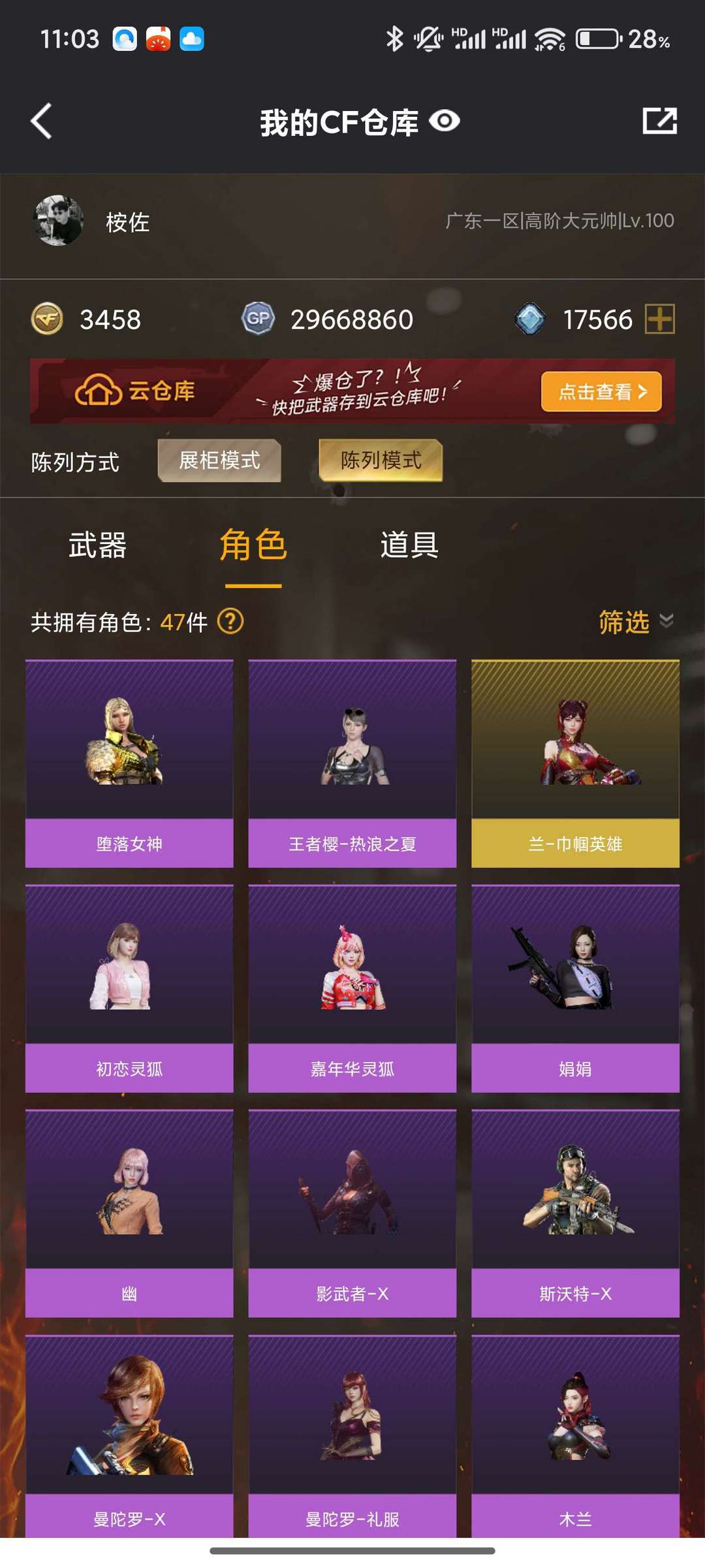Select 陈列模式 display mode
Image resolution: width=705 pixels, height=1568 pixels.
click(x=381, y=460)
